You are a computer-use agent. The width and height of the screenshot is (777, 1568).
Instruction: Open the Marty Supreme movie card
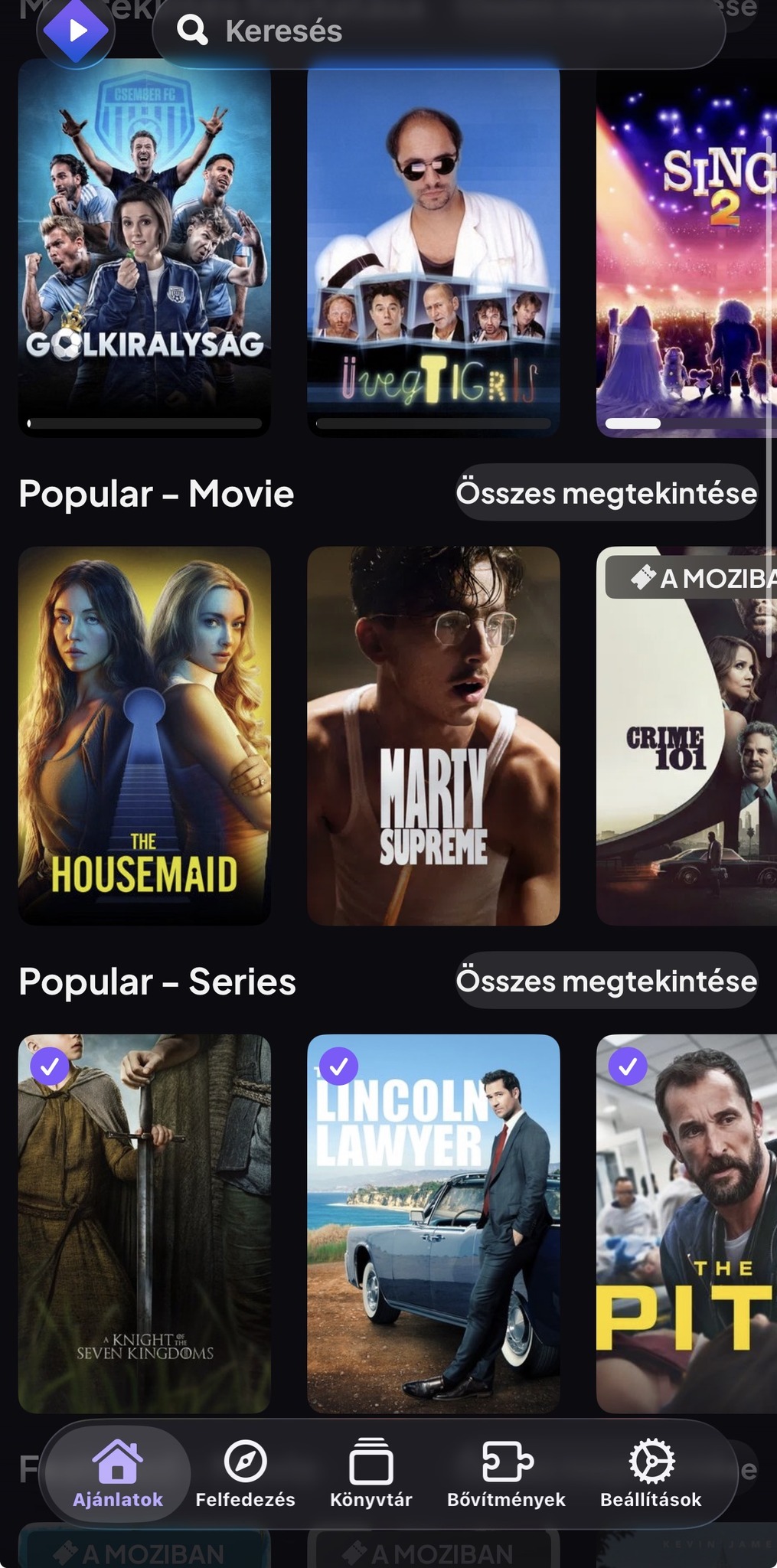[x=433, y=735]
